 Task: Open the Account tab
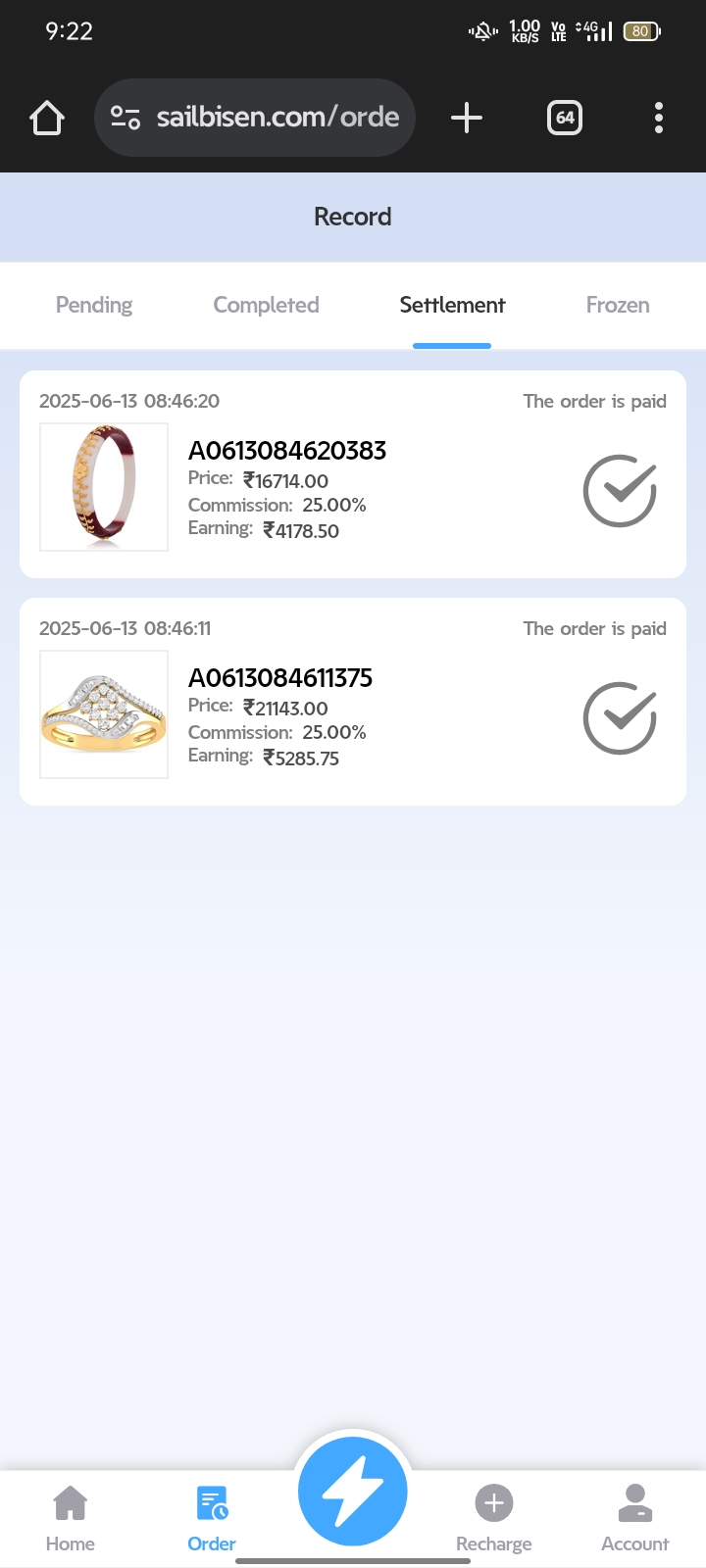(635, 1517)
